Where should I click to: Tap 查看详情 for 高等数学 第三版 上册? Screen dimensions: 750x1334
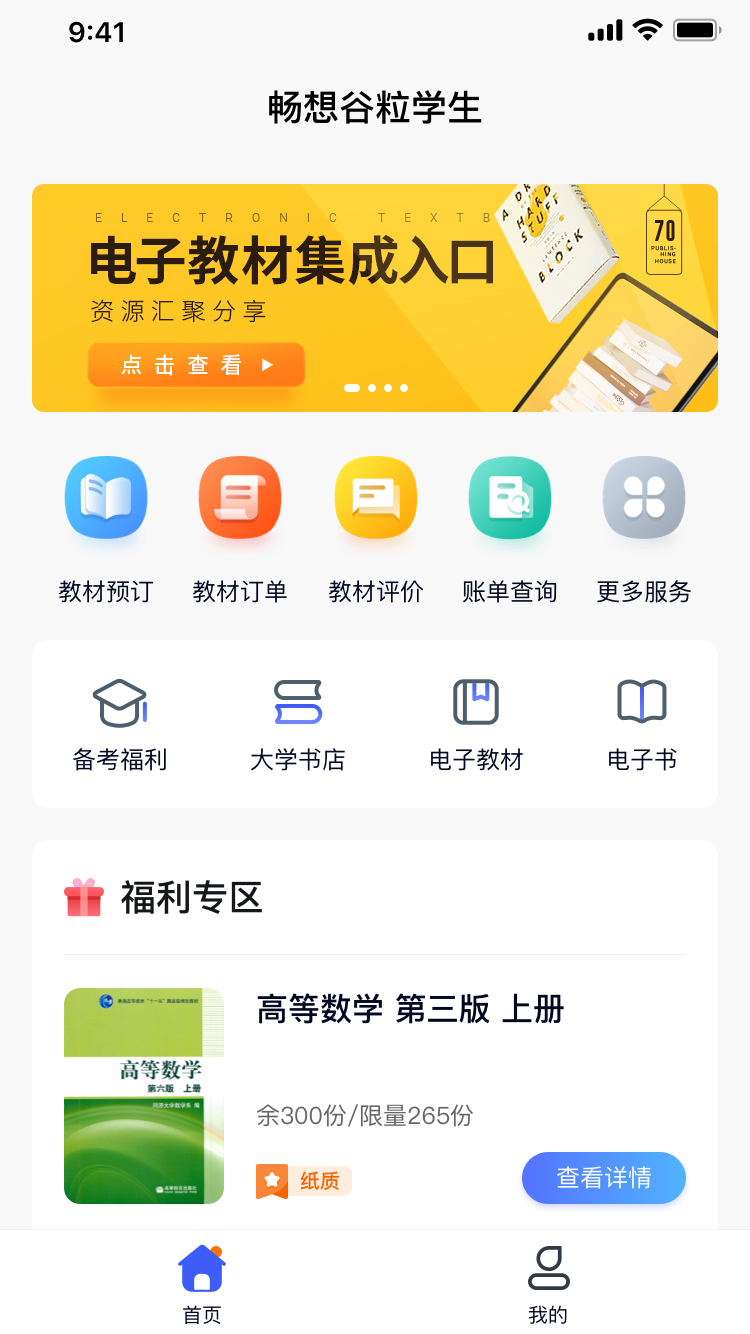click(604, 1178)
